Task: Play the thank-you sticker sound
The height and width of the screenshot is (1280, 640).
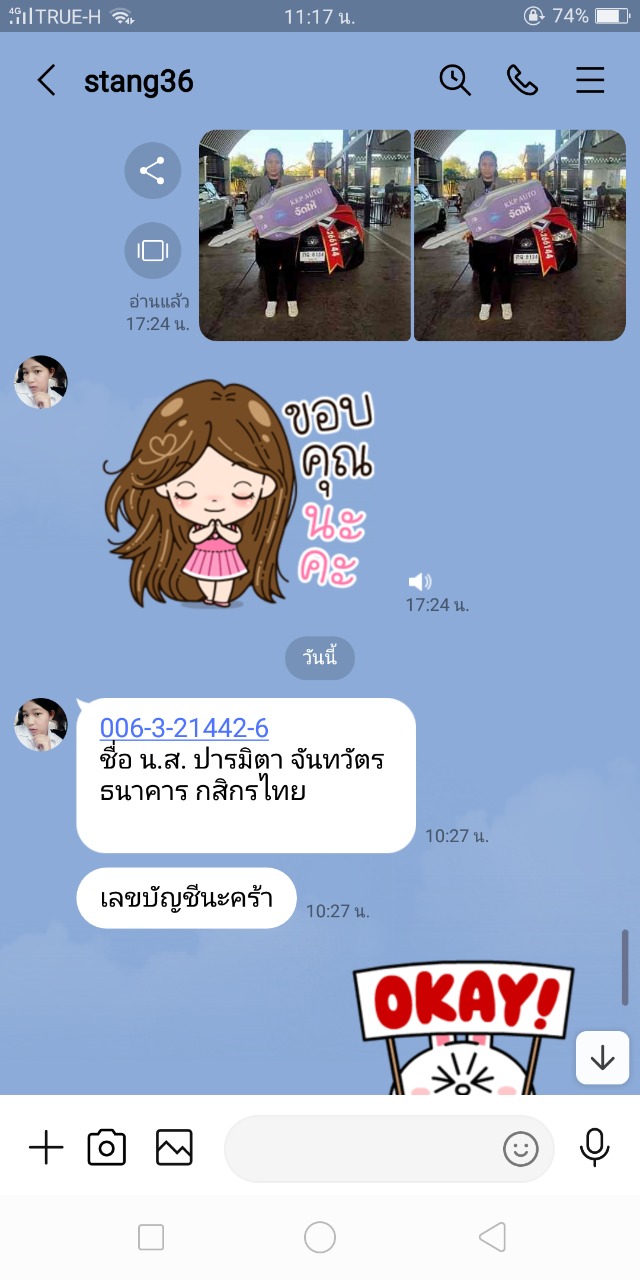Action: [x=420, y=582]
